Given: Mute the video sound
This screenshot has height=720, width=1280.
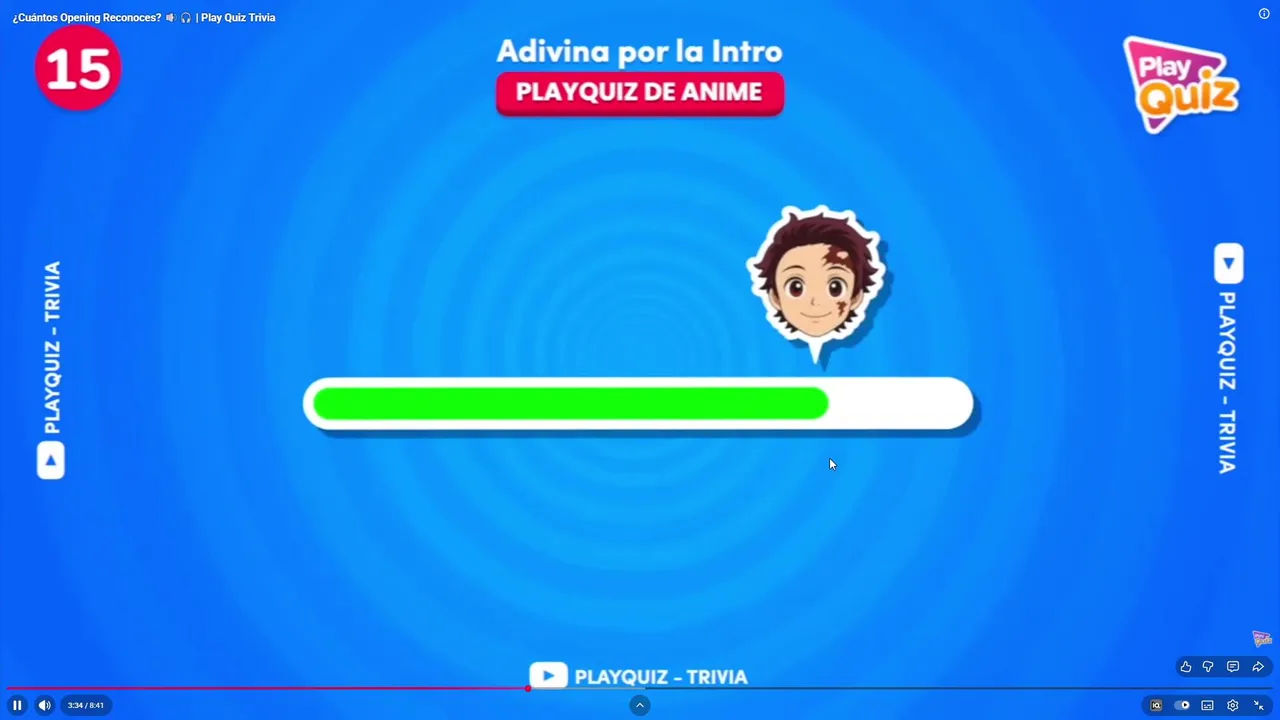Looking at the screenshot, I should (44, 705).
